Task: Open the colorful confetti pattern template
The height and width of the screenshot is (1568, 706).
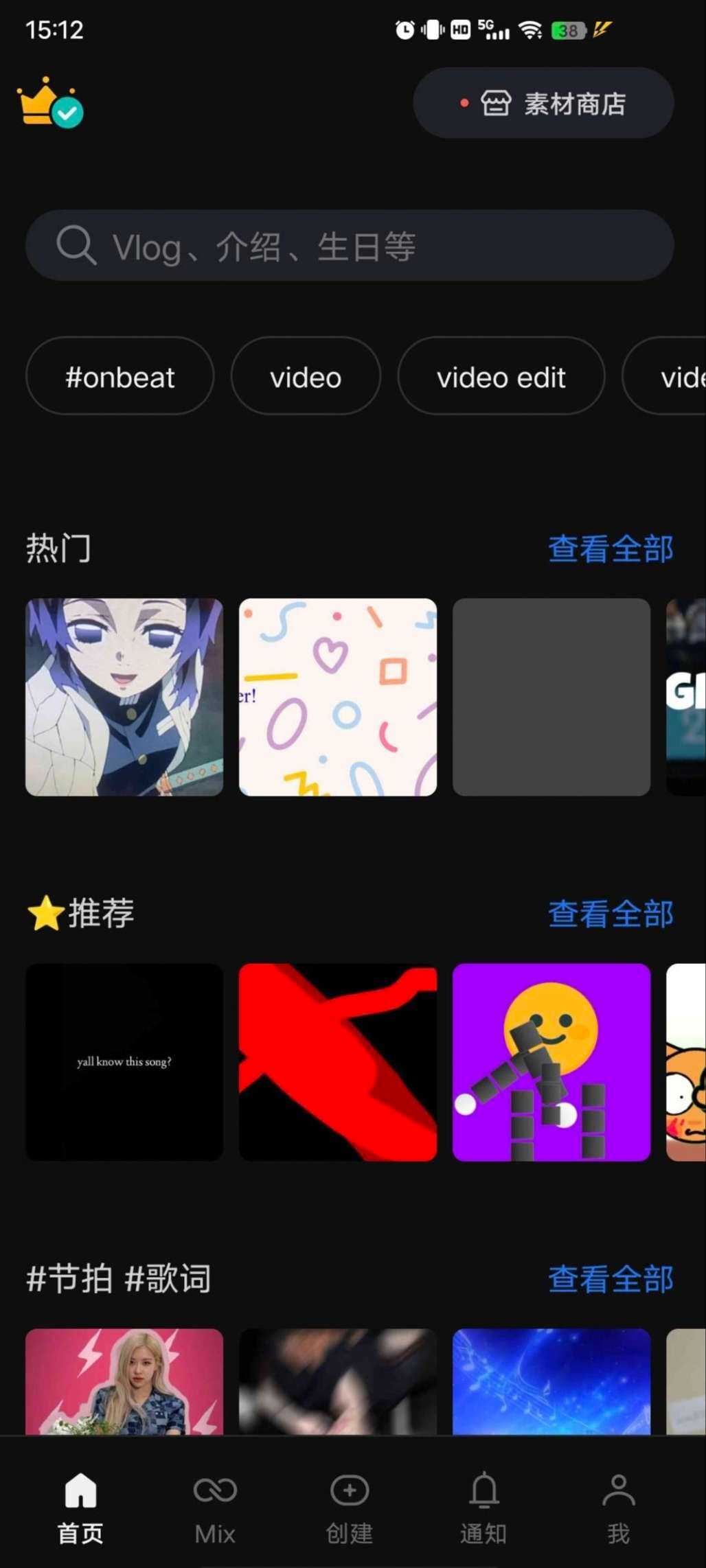Action: pos(337,697)
